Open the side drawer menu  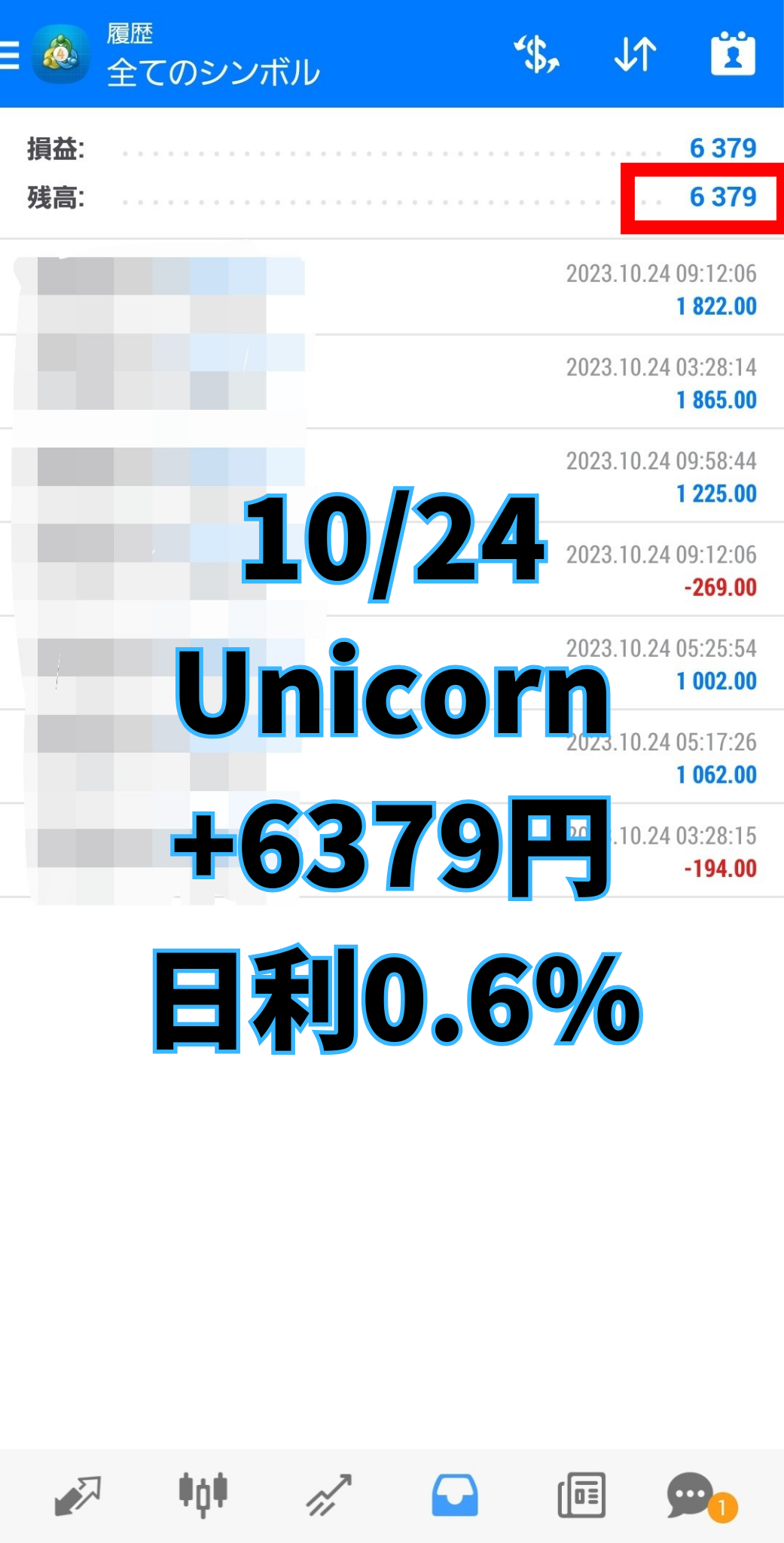tap(10, 55)
